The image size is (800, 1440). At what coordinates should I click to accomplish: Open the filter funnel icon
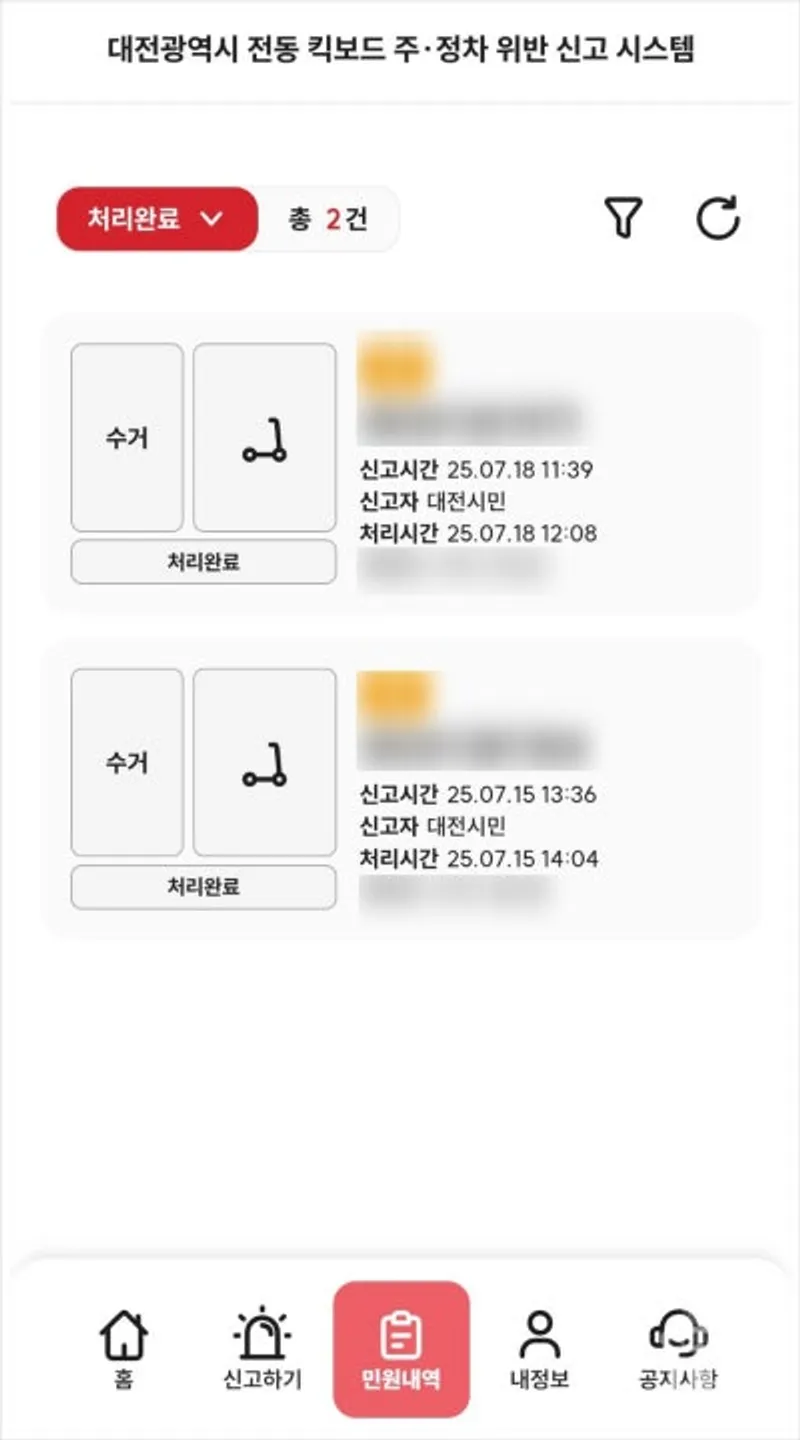tap(623, 218)
